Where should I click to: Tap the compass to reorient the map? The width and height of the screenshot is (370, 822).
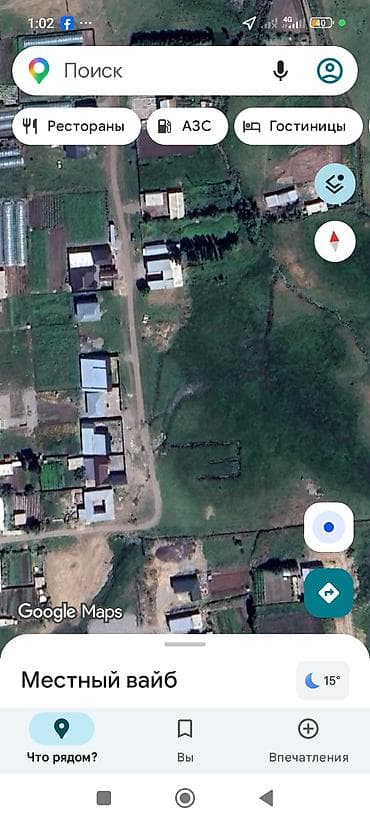coord(335,242)
